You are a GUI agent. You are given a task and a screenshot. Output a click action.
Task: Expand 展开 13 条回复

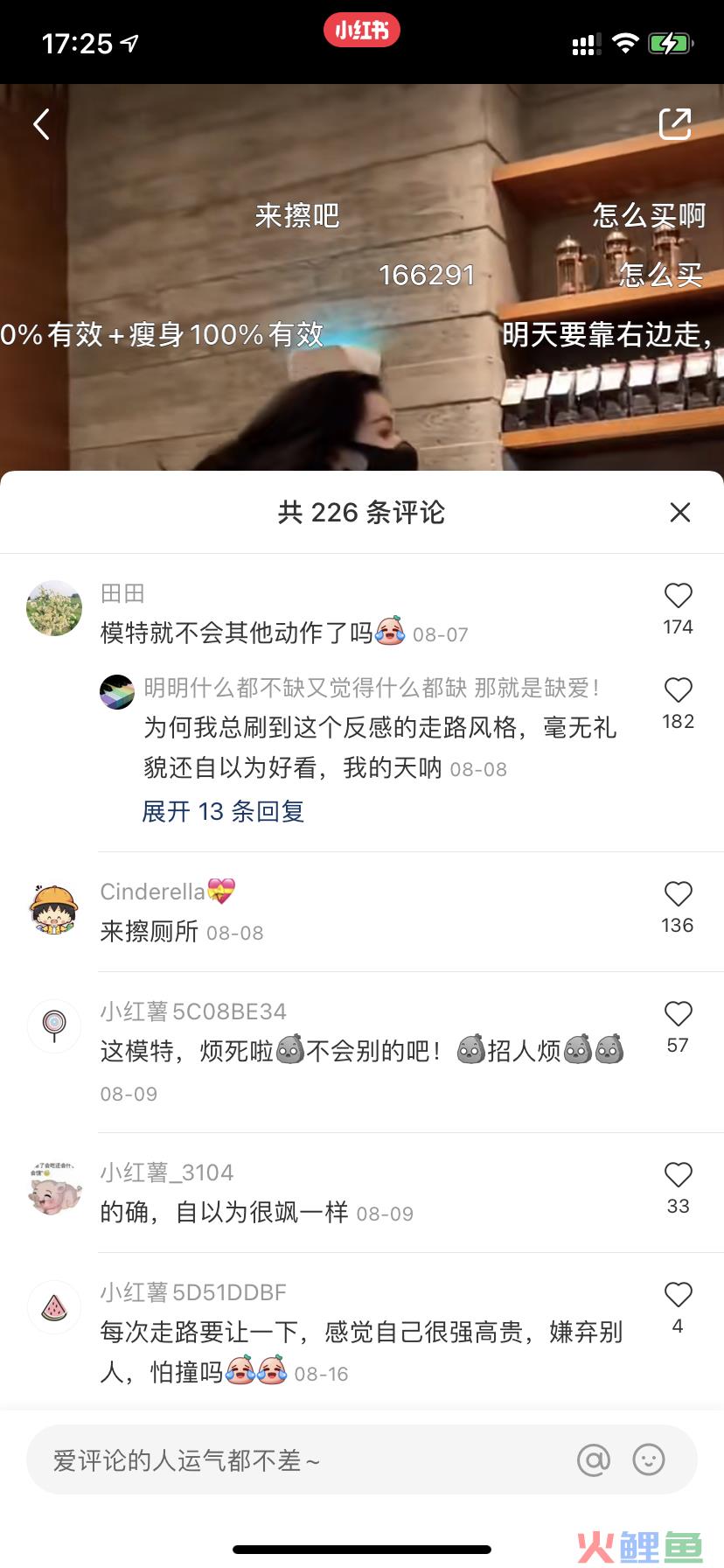[223, 811]
